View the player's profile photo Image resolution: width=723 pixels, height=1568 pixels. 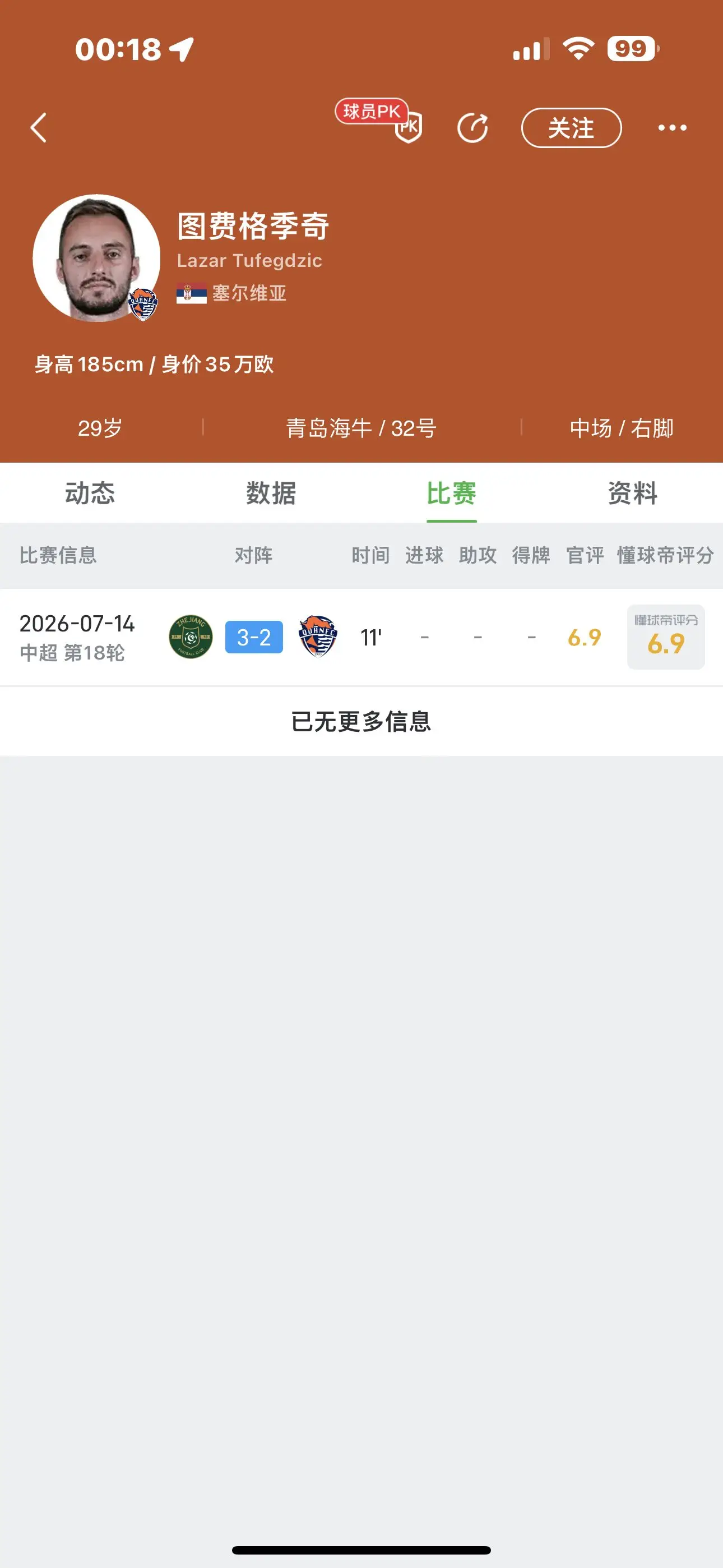coord(96,258)
